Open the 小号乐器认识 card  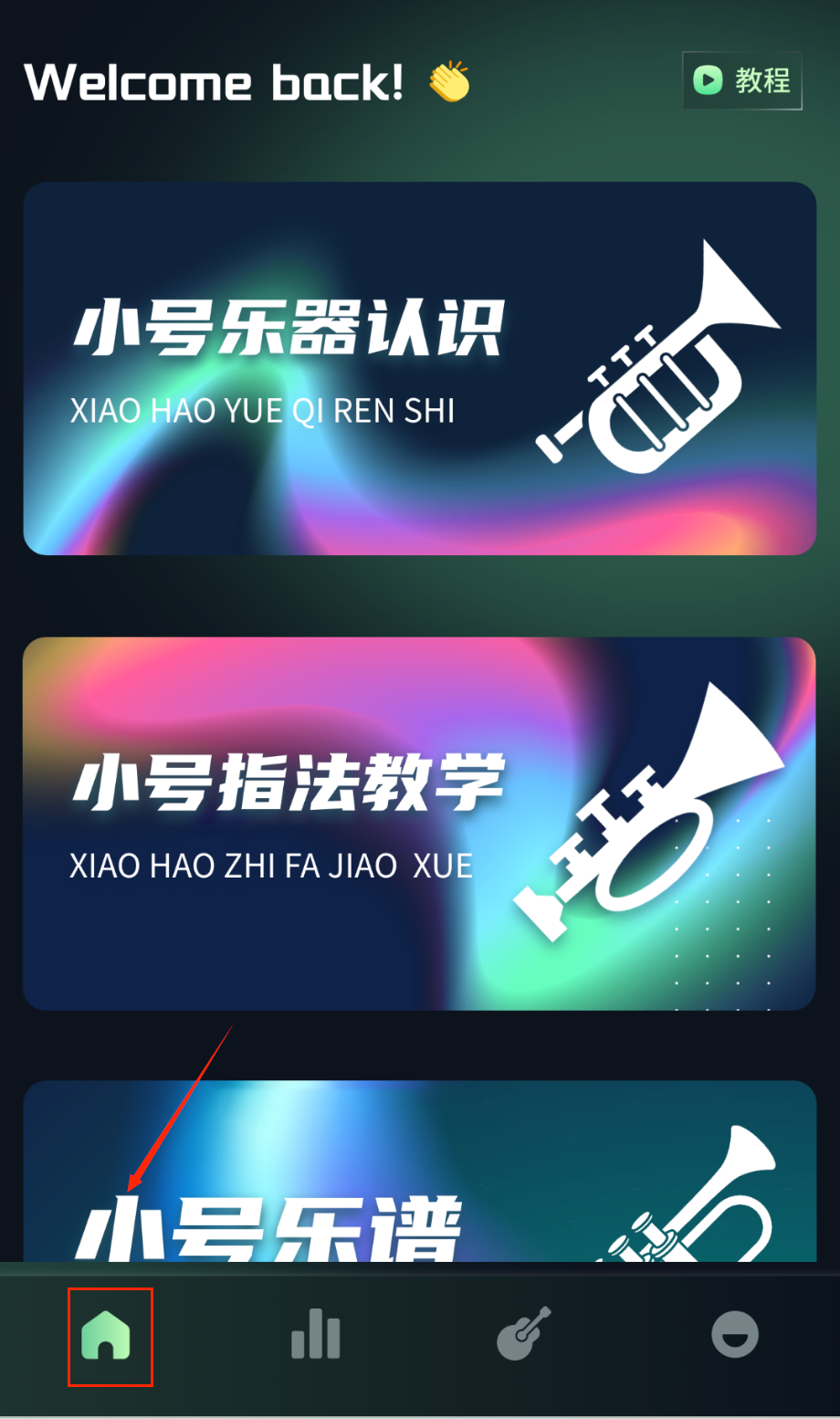point(419,368)
